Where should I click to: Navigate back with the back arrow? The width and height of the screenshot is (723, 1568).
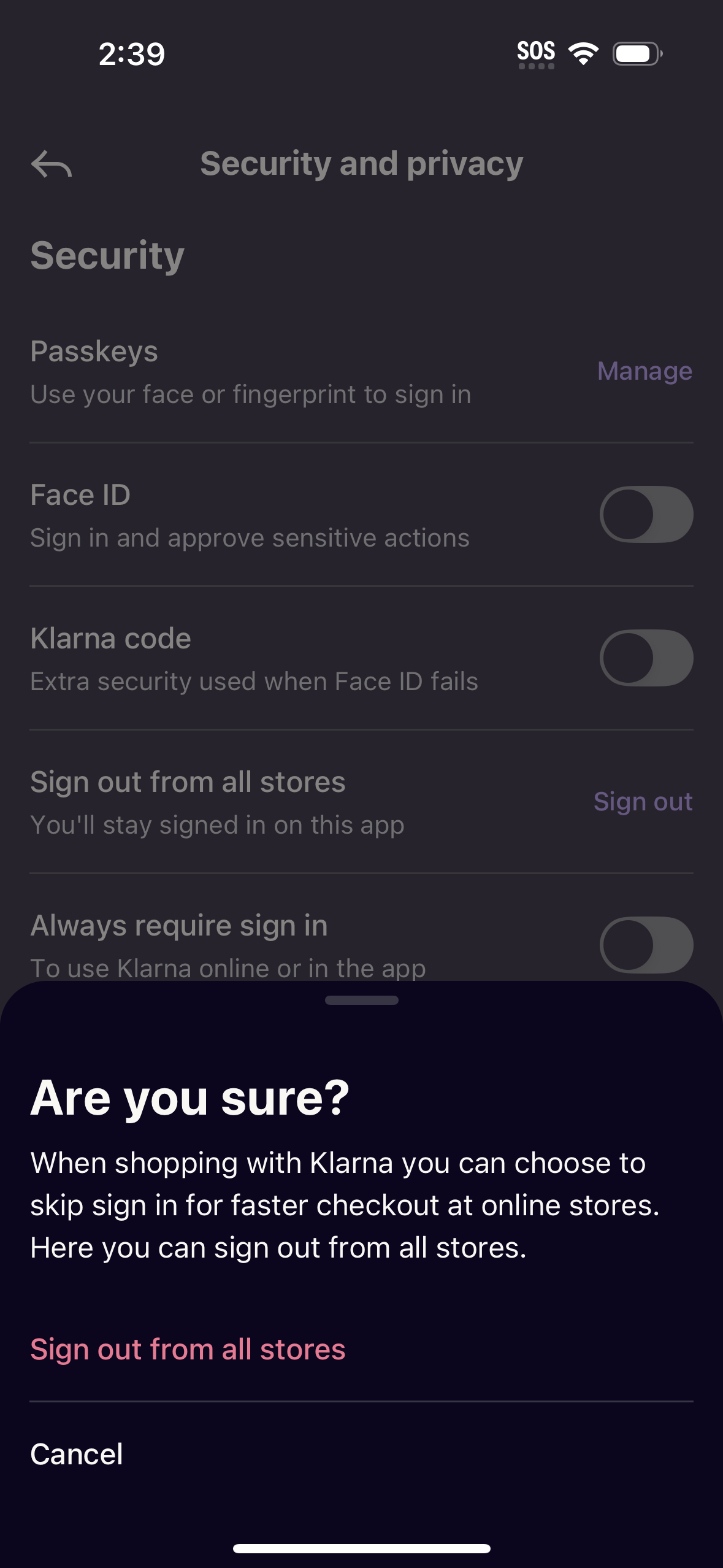(x=53, y=164)
